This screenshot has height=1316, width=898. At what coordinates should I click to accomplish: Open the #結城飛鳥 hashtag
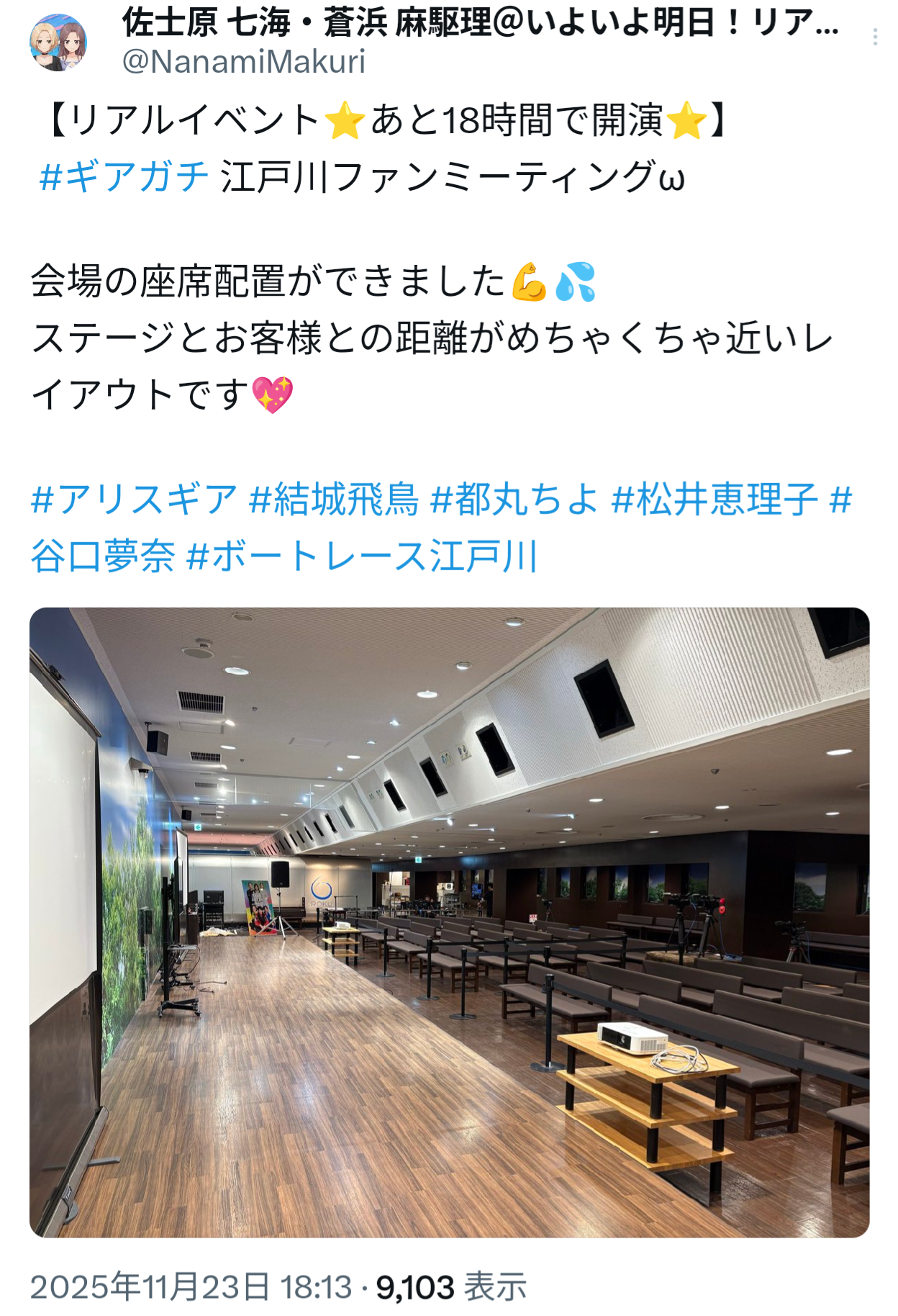[x=334, y=499]
